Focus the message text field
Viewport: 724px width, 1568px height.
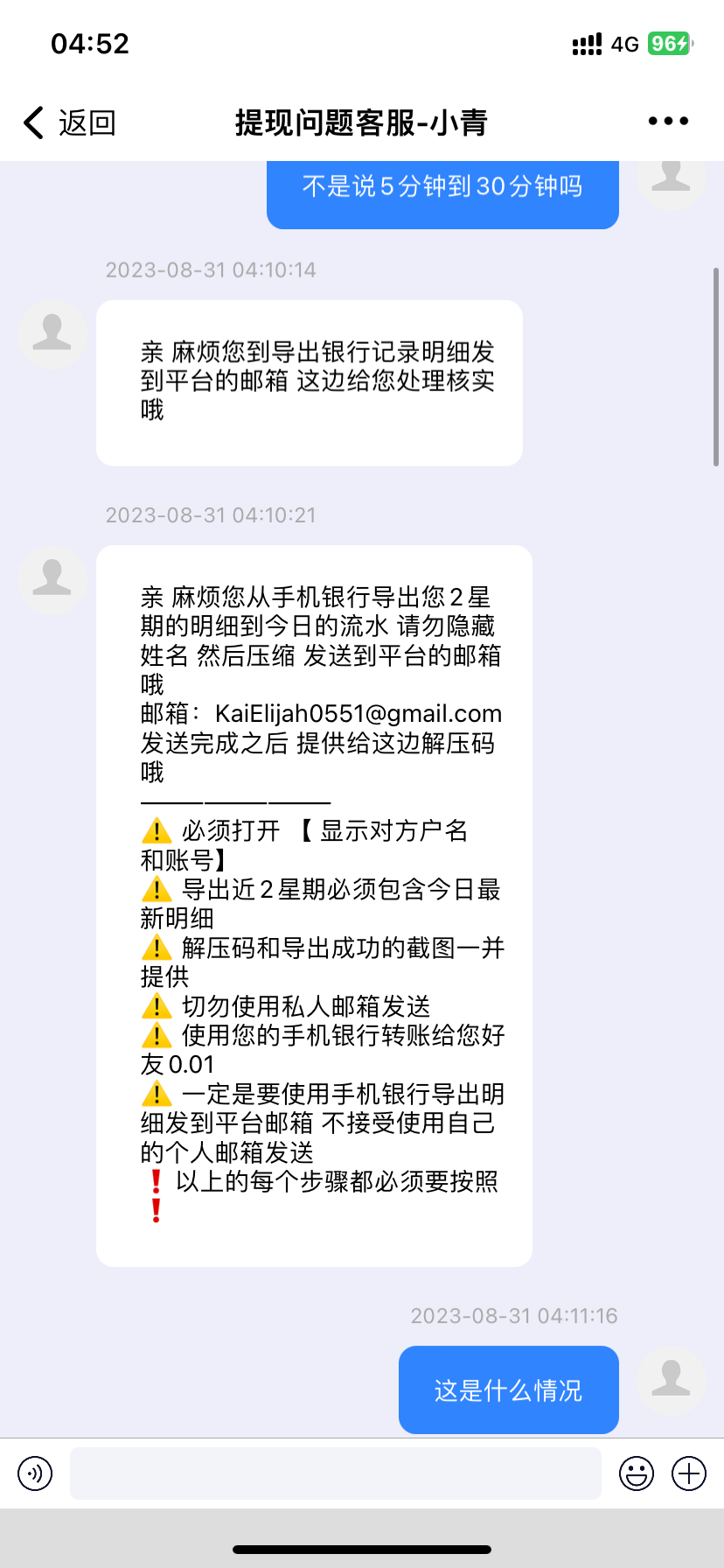[x=335, y=1473]
